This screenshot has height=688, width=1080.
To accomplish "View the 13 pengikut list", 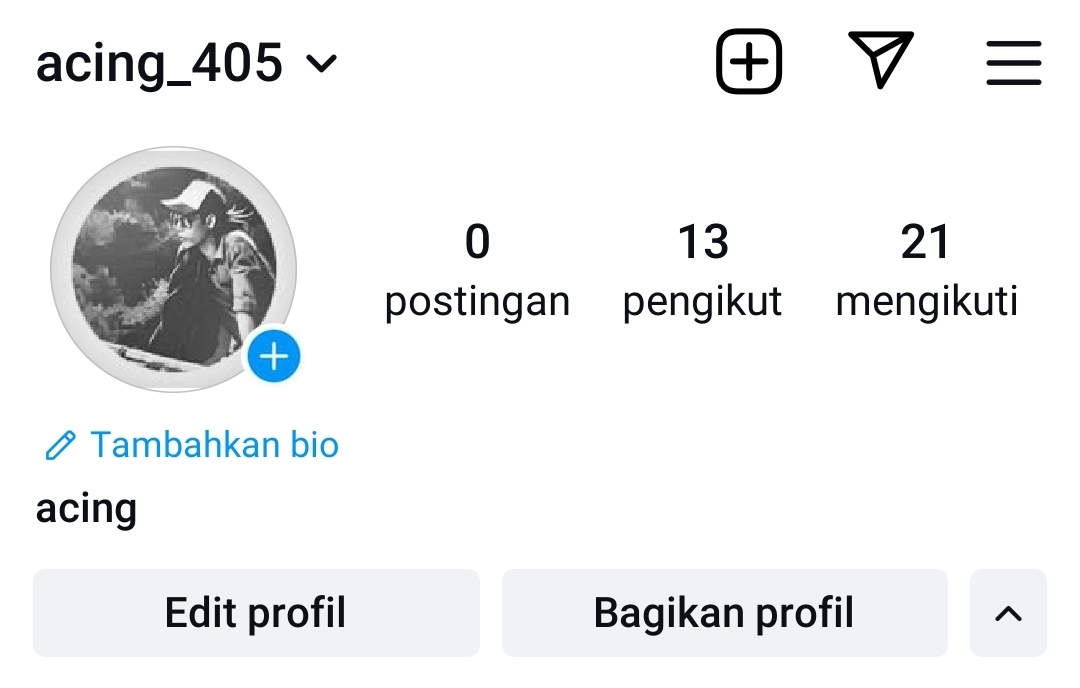I will pos(702,271).
